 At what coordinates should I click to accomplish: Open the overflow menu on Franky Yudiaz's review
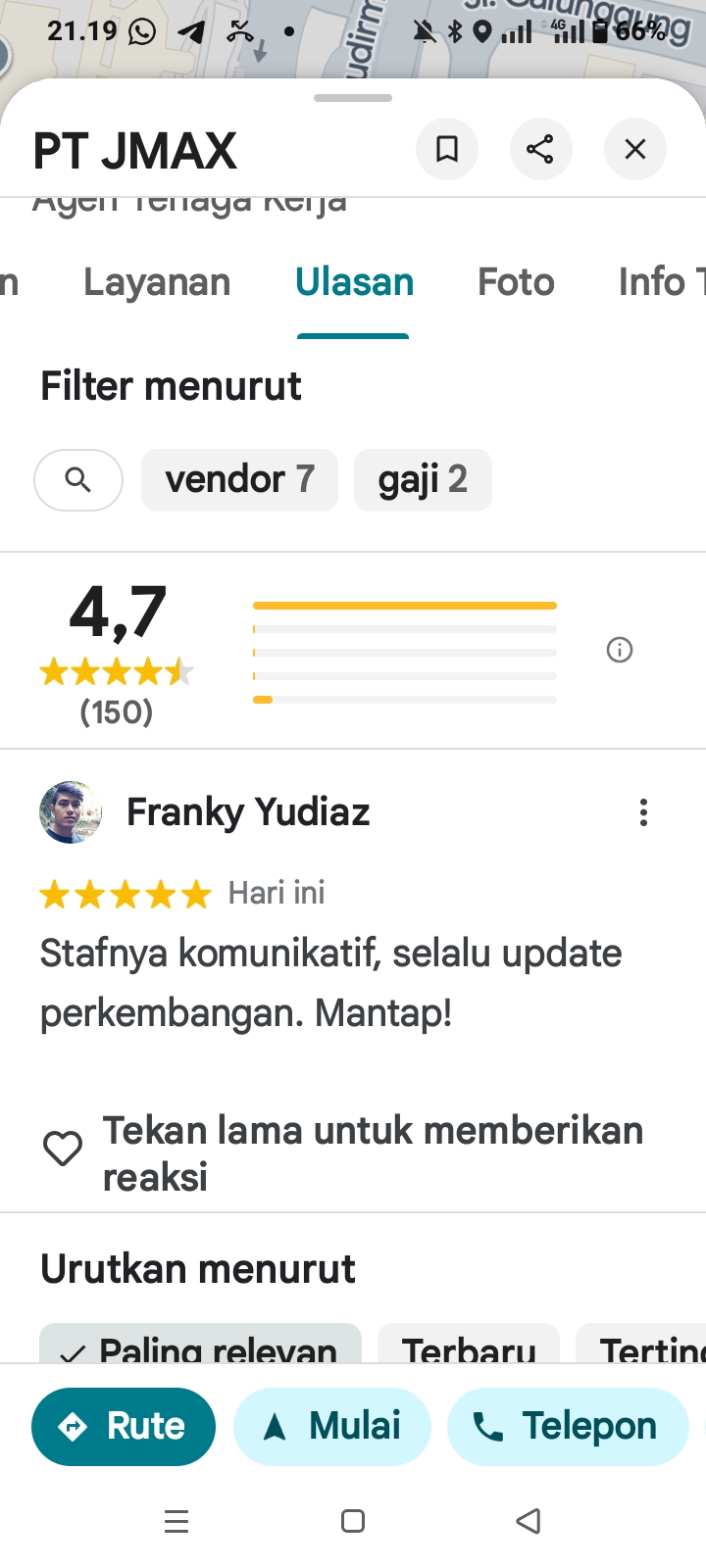(643, 812)
